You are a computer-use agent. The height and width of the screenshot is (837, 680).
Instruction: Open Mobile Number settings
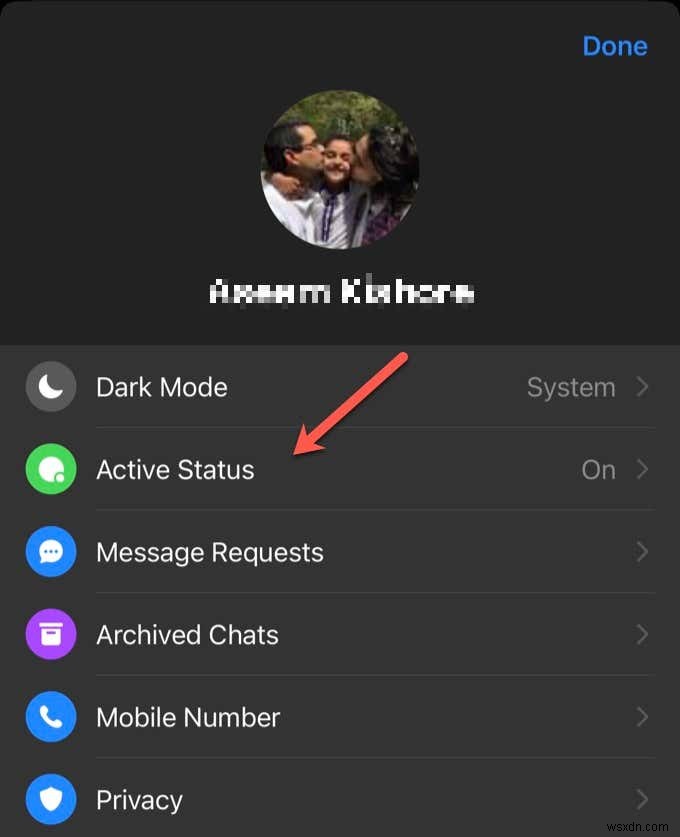340,717
